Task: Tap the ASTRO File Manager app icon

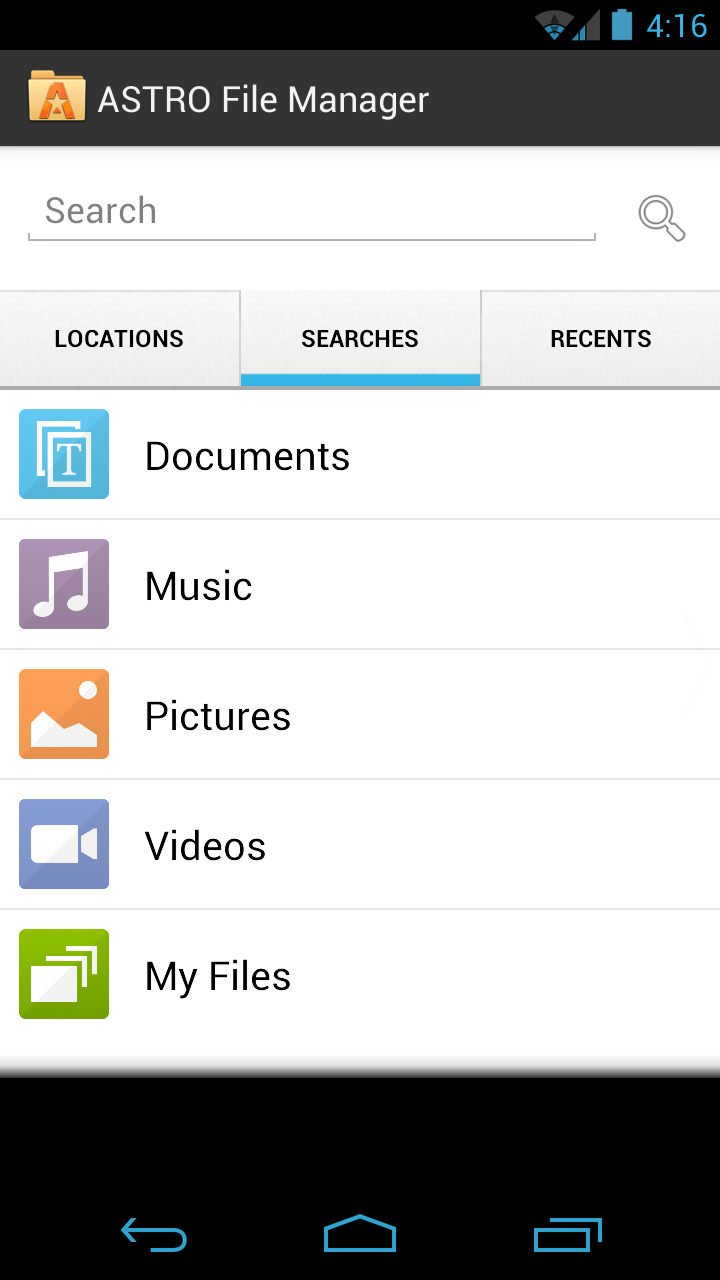Action: [57, 97]
